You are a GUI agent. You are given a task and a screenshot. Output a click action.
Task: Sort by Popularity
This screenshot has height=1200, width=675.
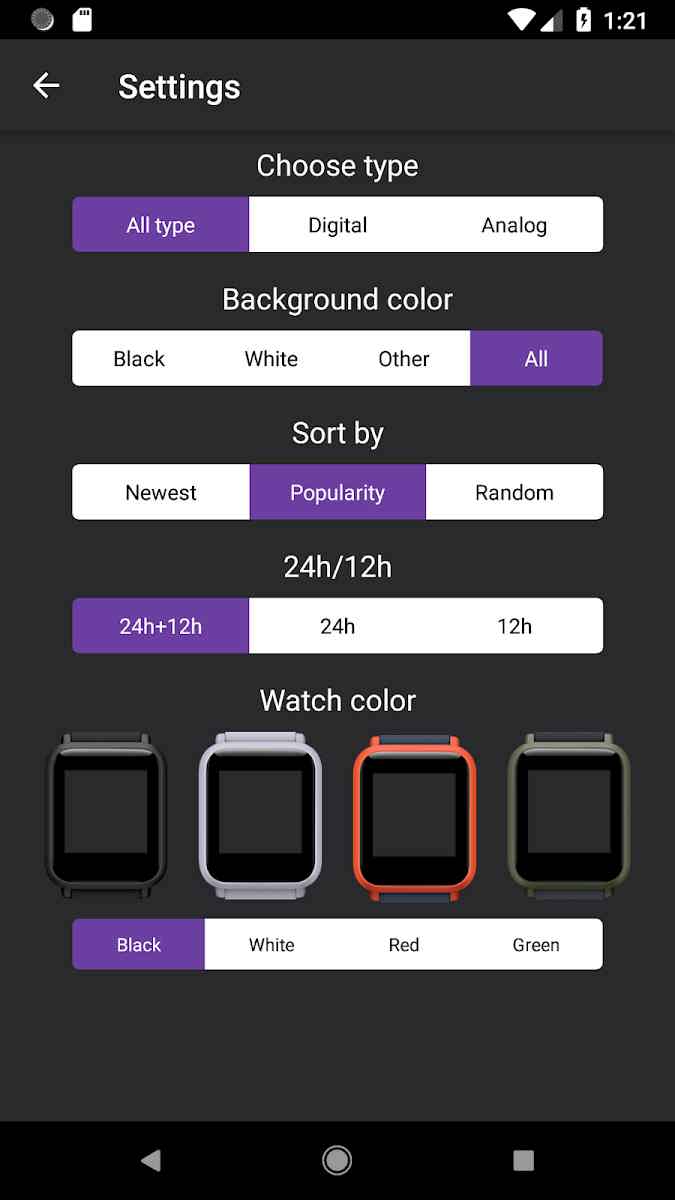pyautogui.click(x=338, y=492)
